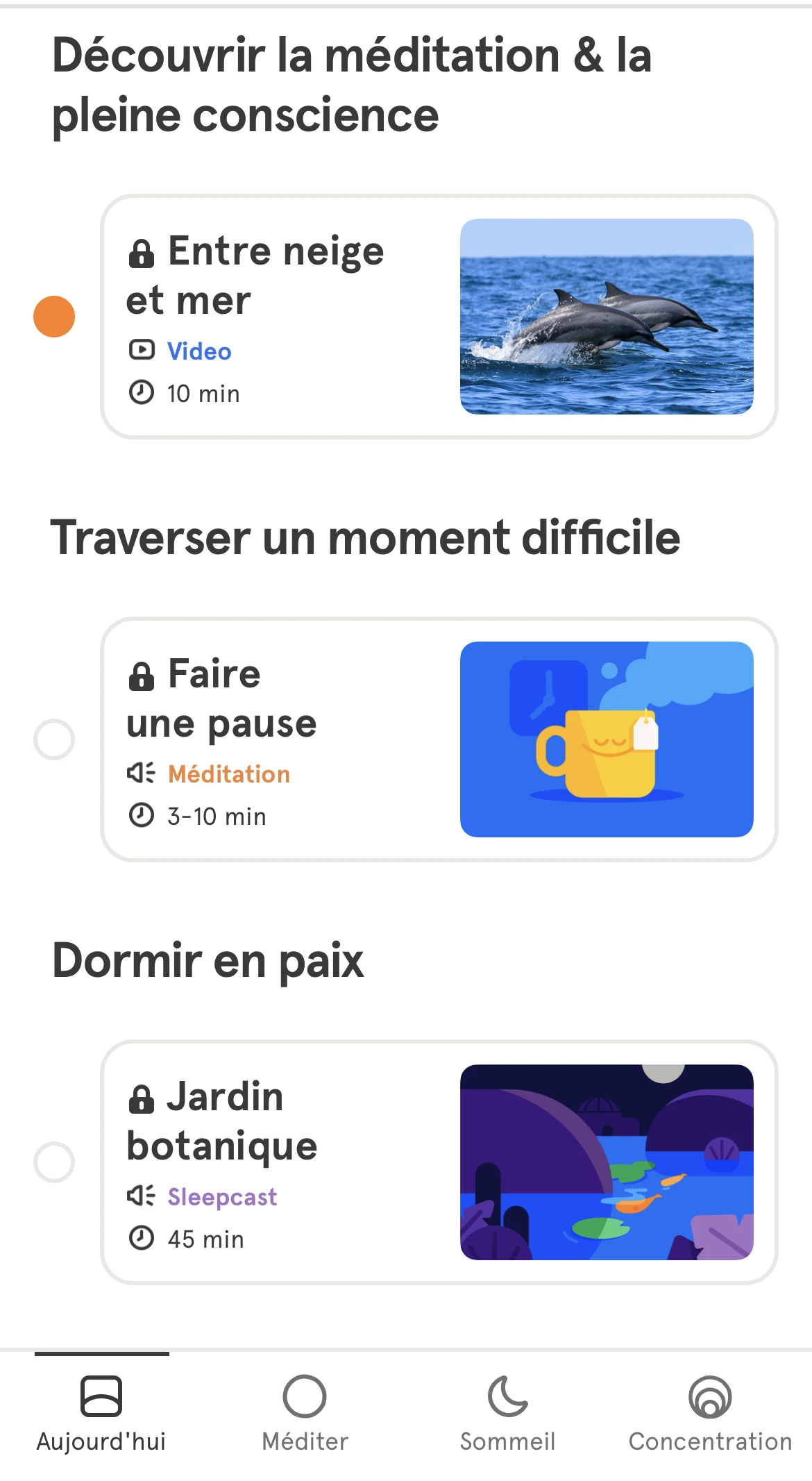Switch to the Méditer tab

pos(305,1414)
